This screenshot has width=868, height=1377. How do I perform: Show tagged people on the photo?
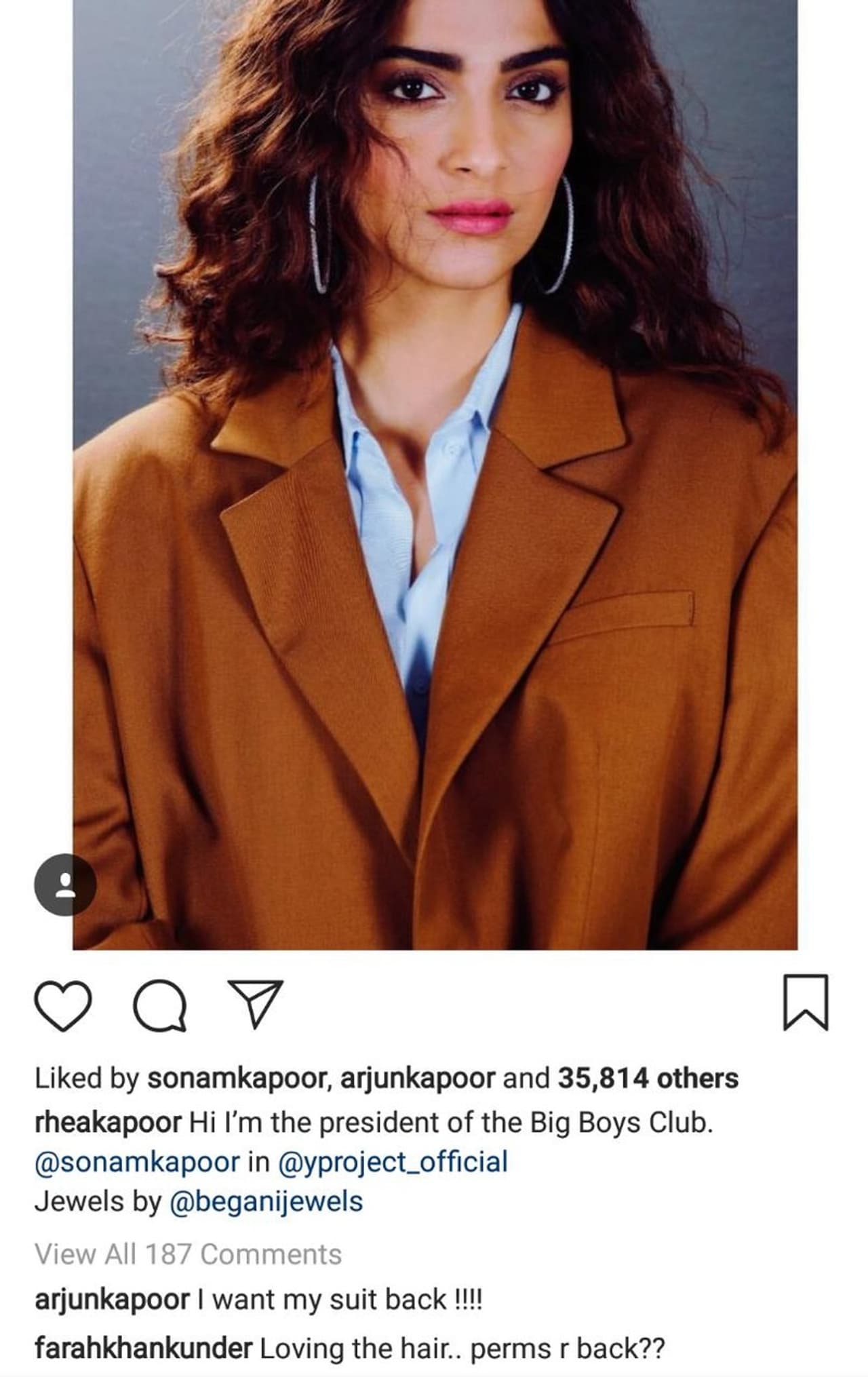tap(65, 885)
